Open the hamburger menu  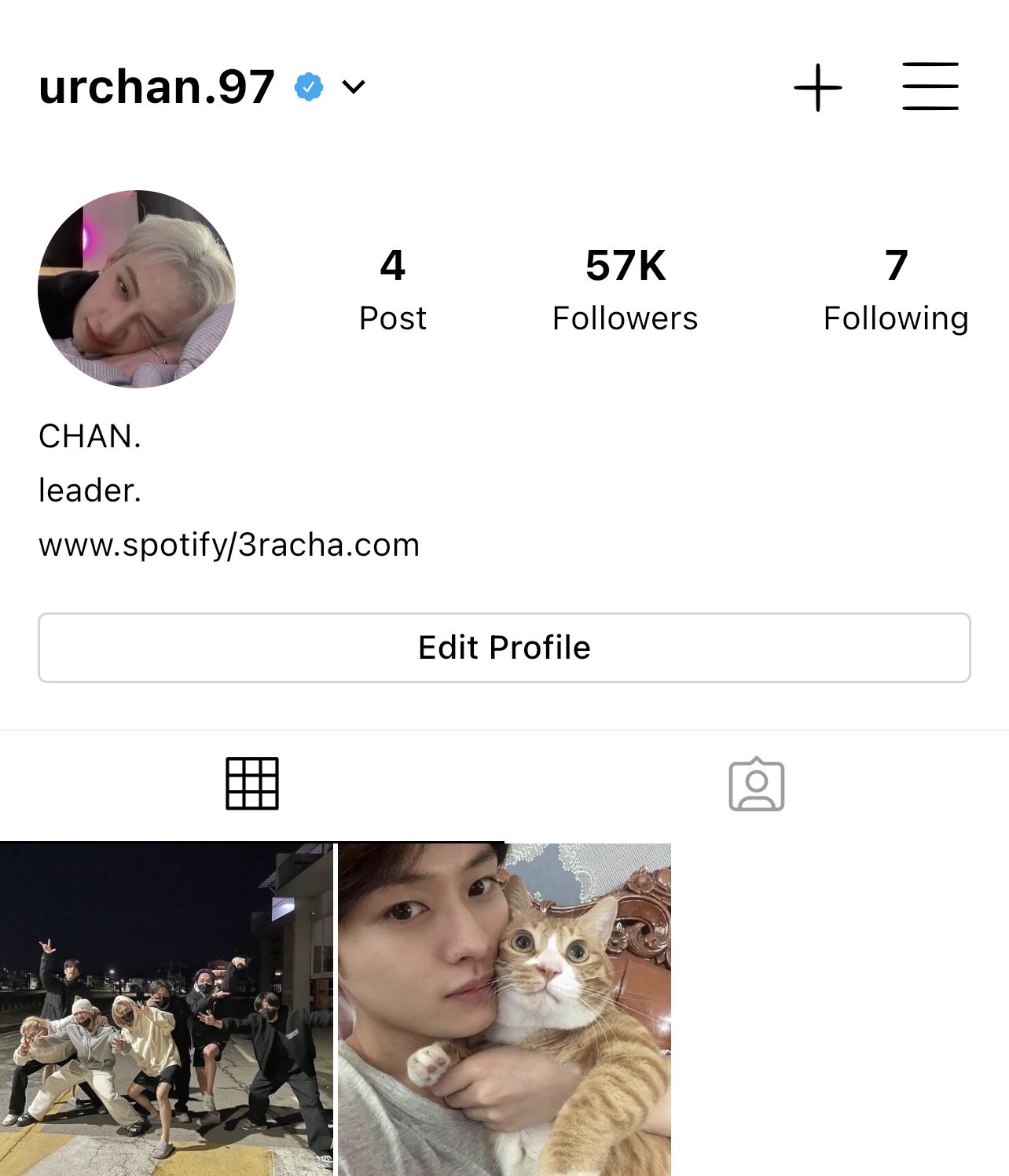930,86
